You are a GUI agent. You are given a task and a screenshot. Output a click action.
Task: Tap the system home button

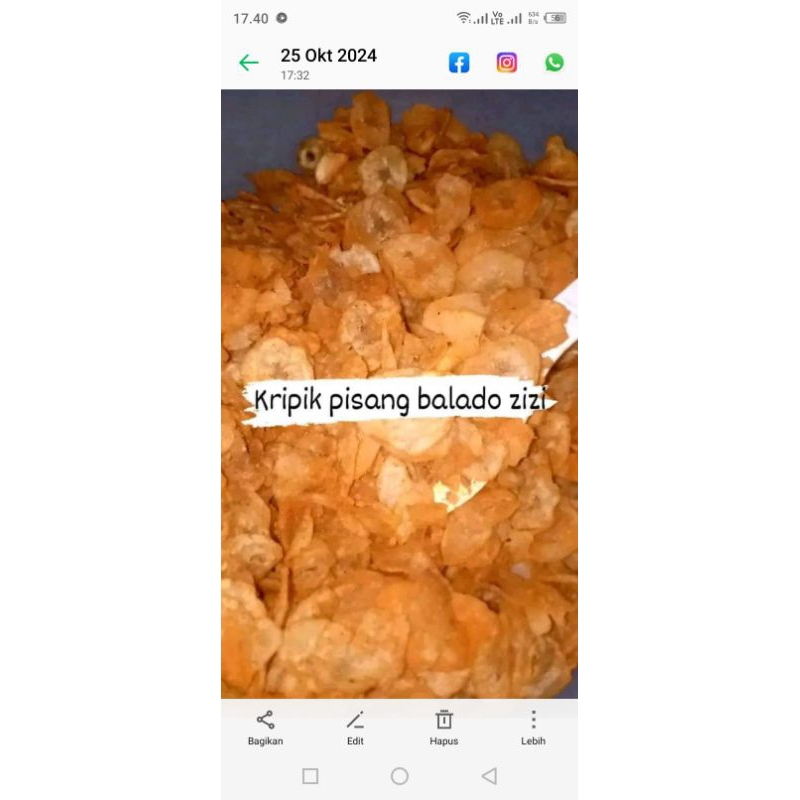400,776
